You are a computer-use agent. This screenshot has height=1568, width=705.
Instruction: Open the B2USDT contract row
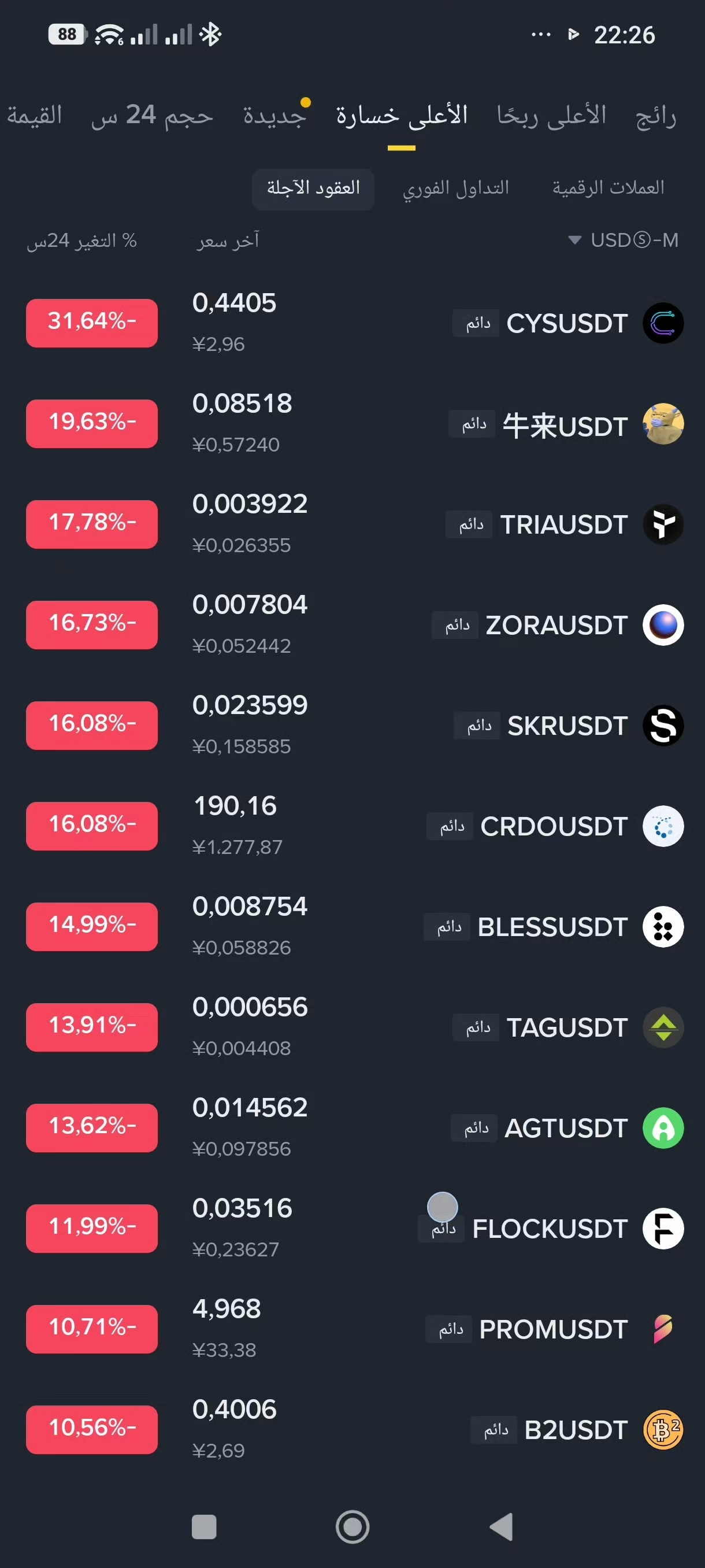[x=353, y=1430]
